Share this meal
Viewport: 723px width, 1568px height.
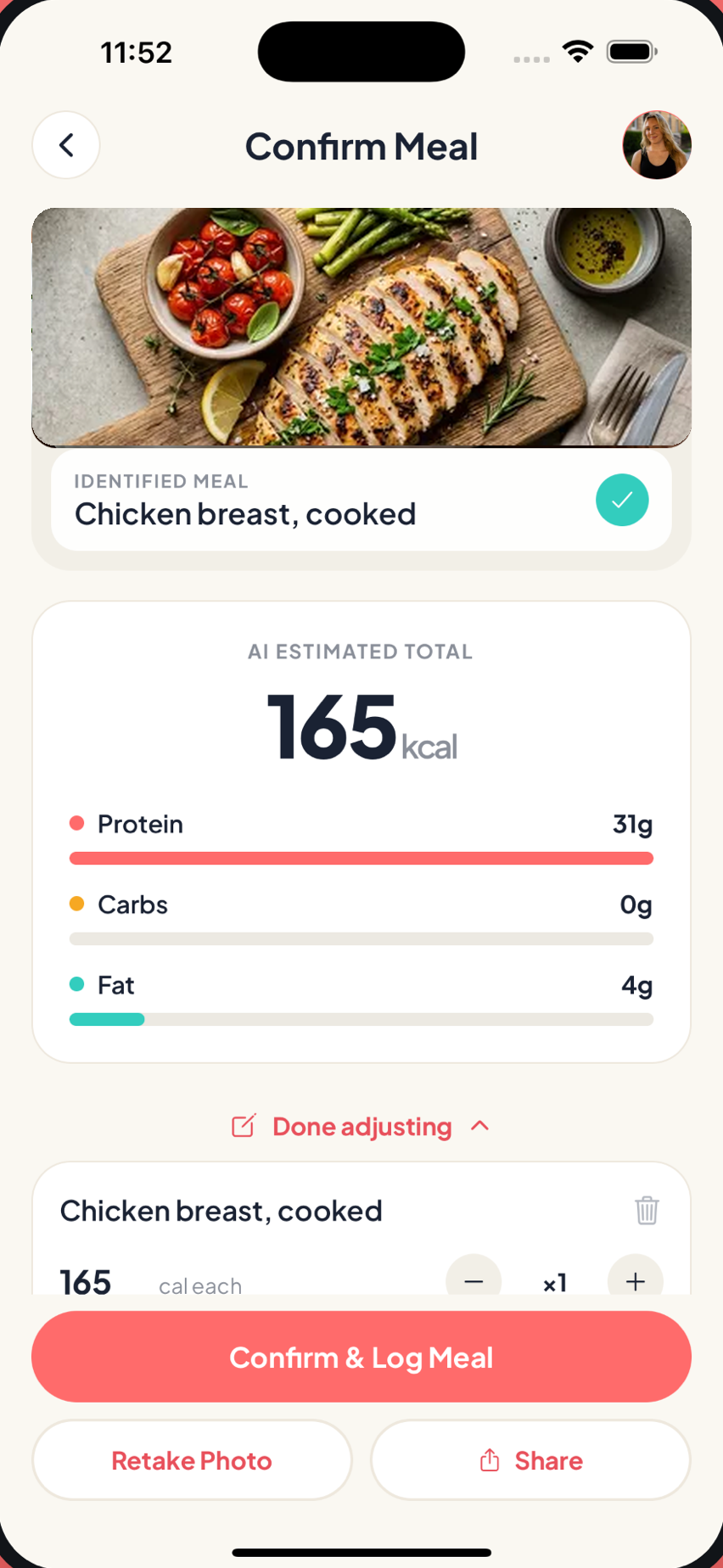530,1460
